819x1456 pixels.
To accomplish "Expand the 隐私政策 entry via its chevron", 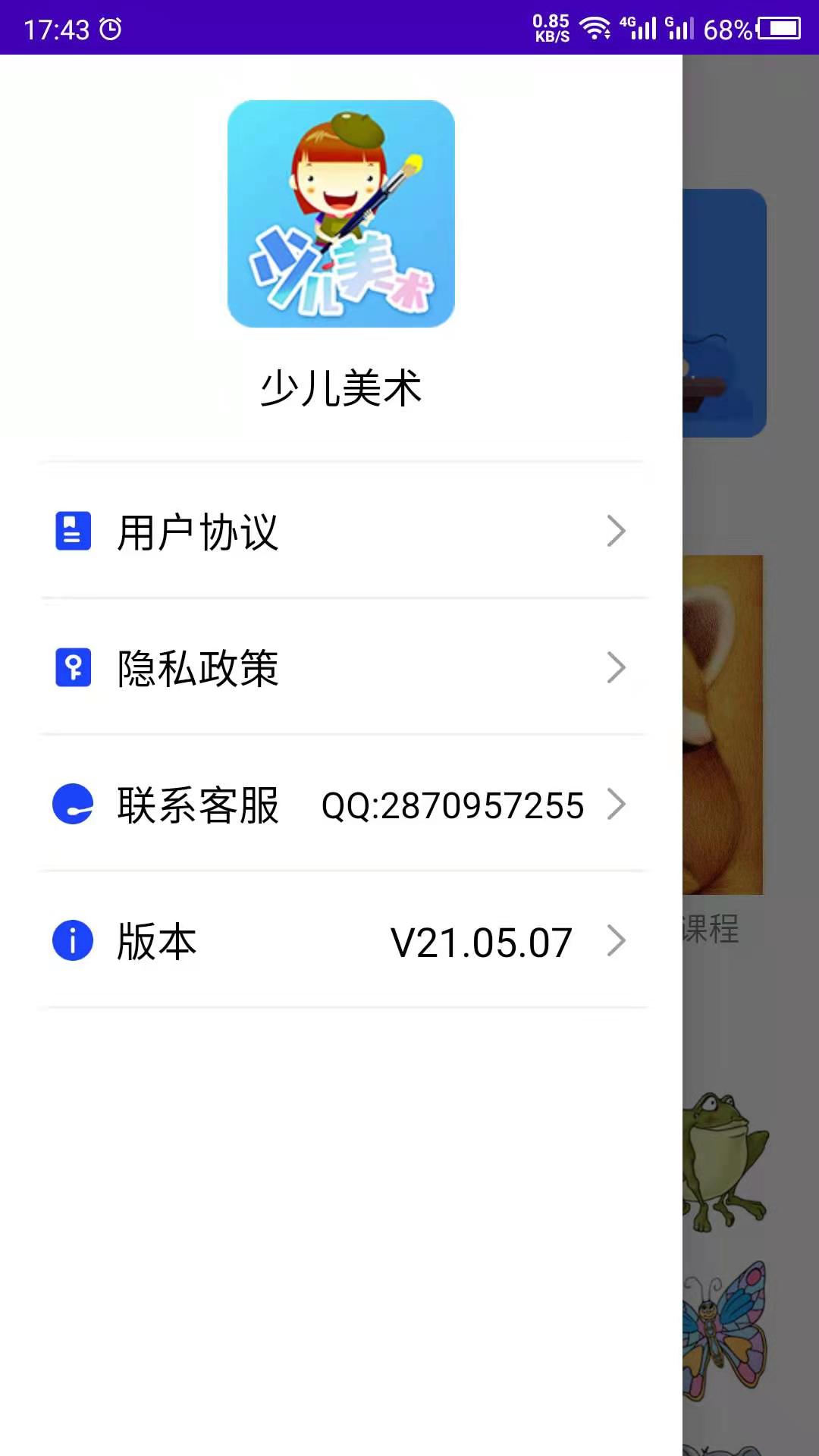I will click(617, 668).
